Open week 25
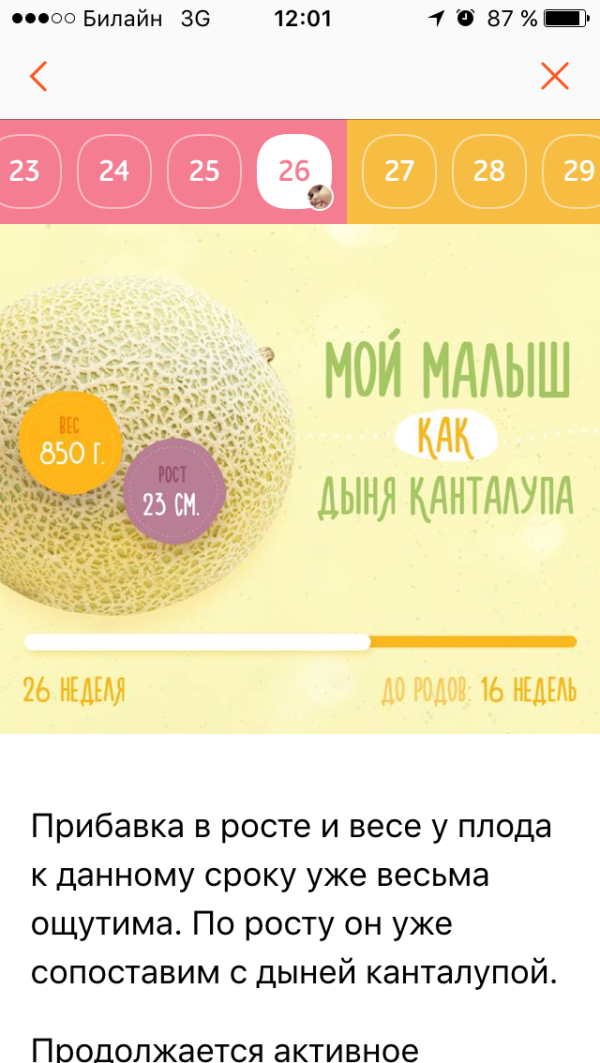The height and width of the screenshot is (1063, 600). 204,172
